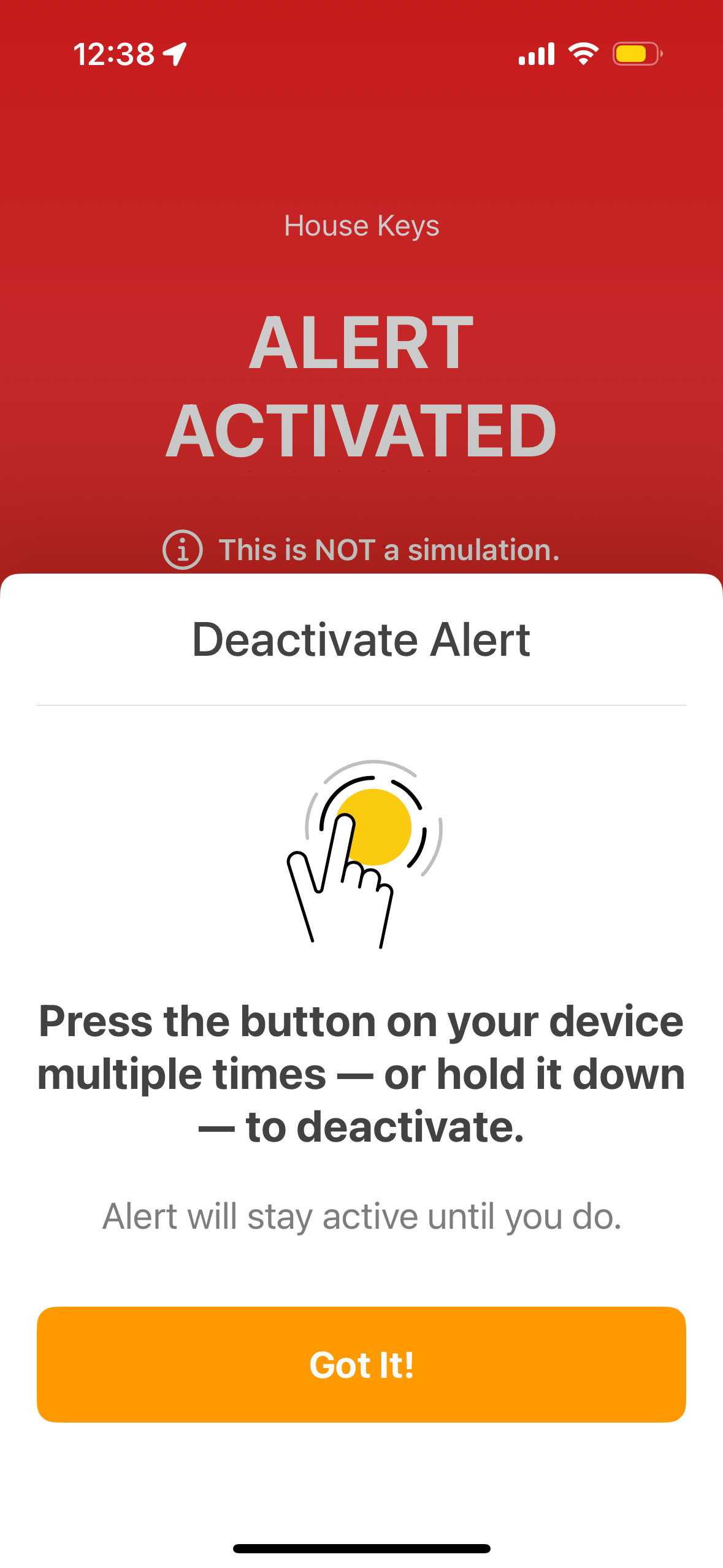The width and height of the screenshot is (723, 1568).
Task: Tap the Got It! button
Action: (x=361, y=1364)
